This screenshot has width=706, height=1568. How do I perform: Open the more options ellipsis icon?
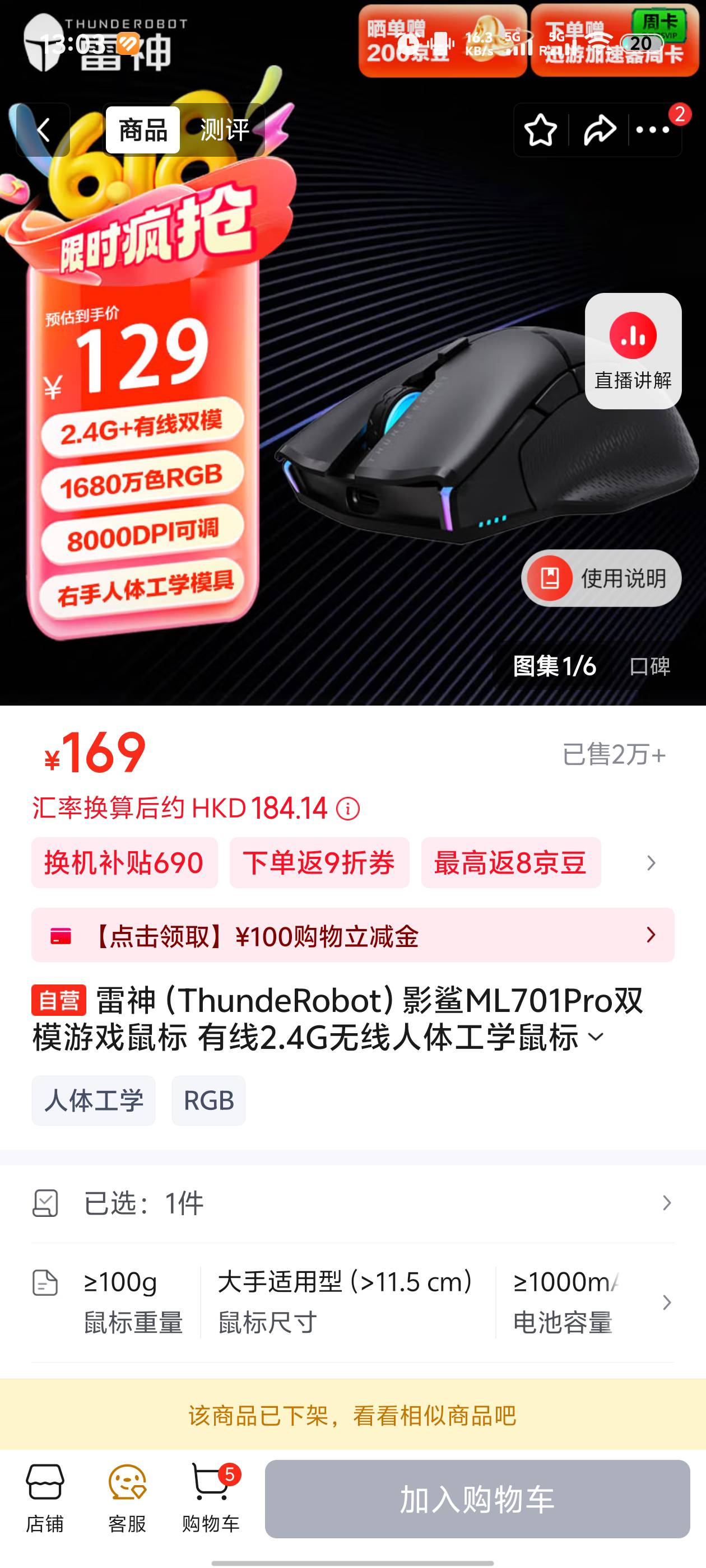[653, 129]
